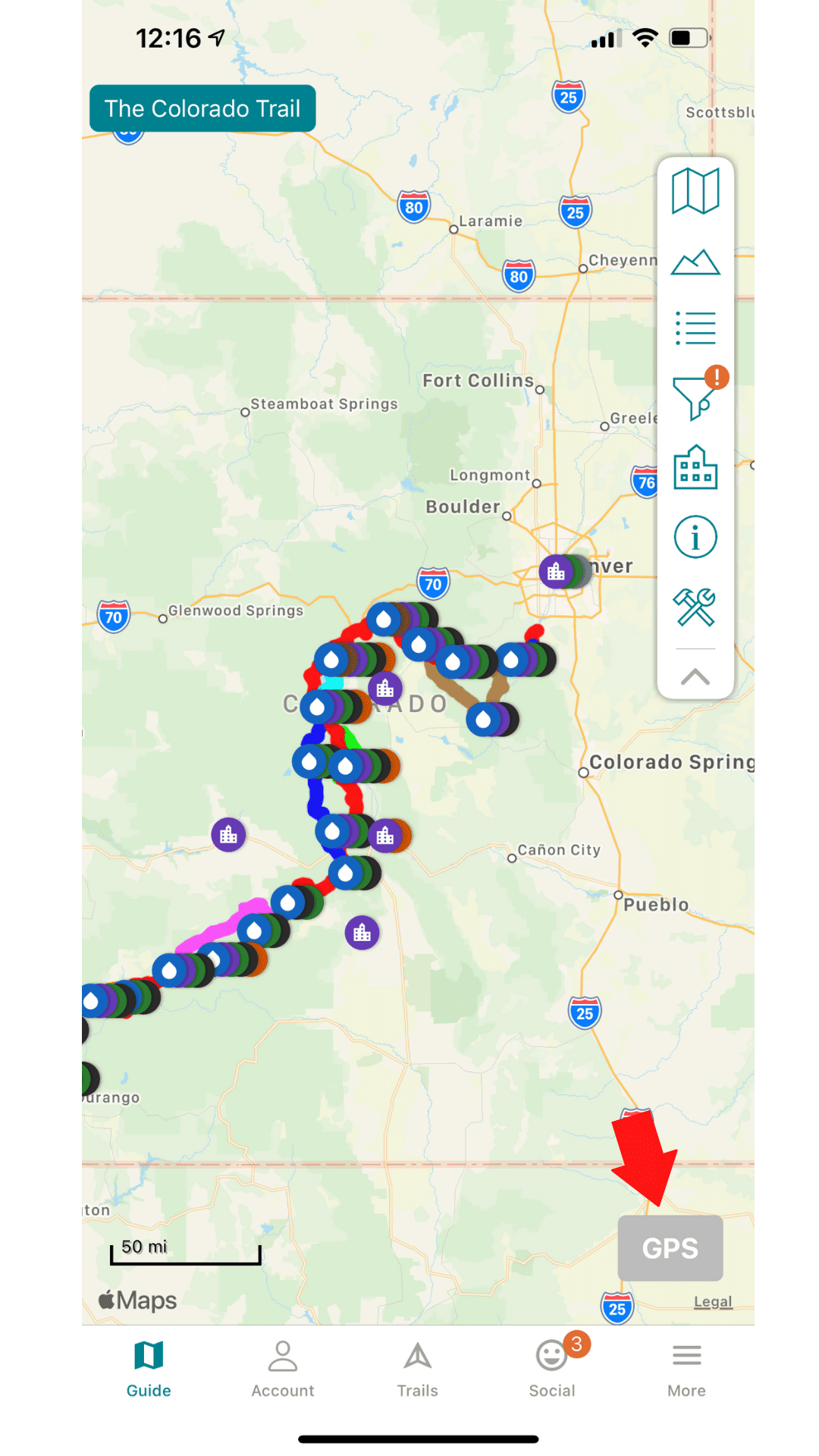The height and width of the screenshot is (1456, 819).
Task: Show towns using the building icon
Action: [695, 468]
